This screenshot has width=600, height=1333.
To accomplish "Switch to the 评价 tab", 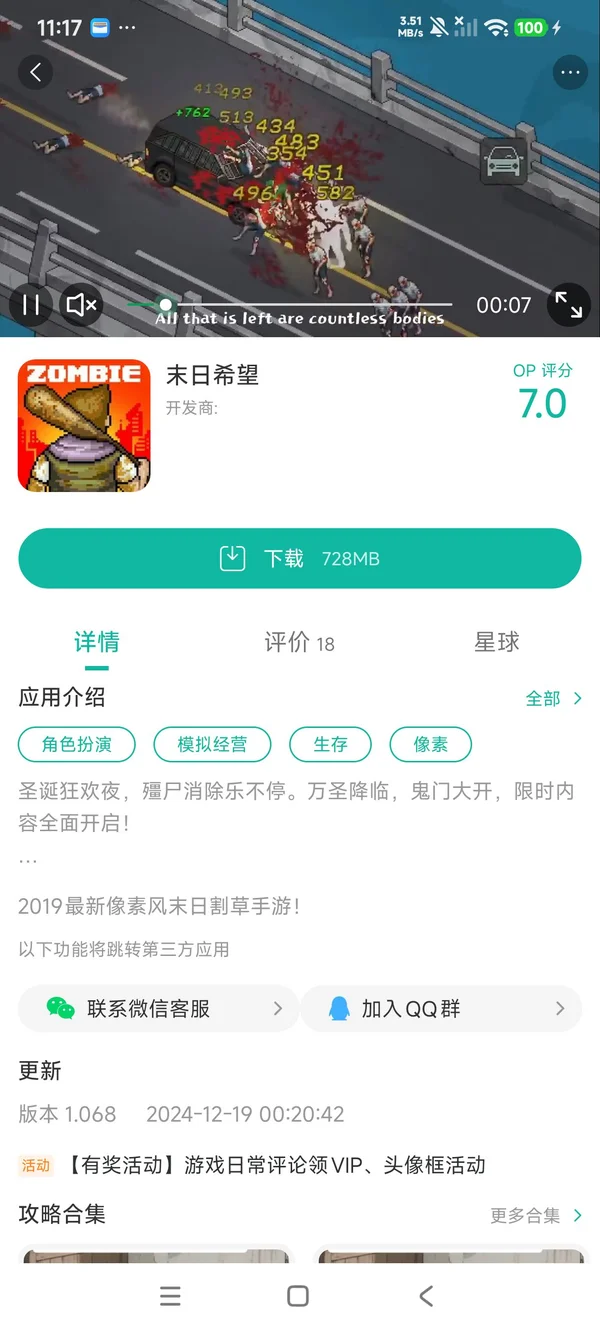I will pos(299,643).
